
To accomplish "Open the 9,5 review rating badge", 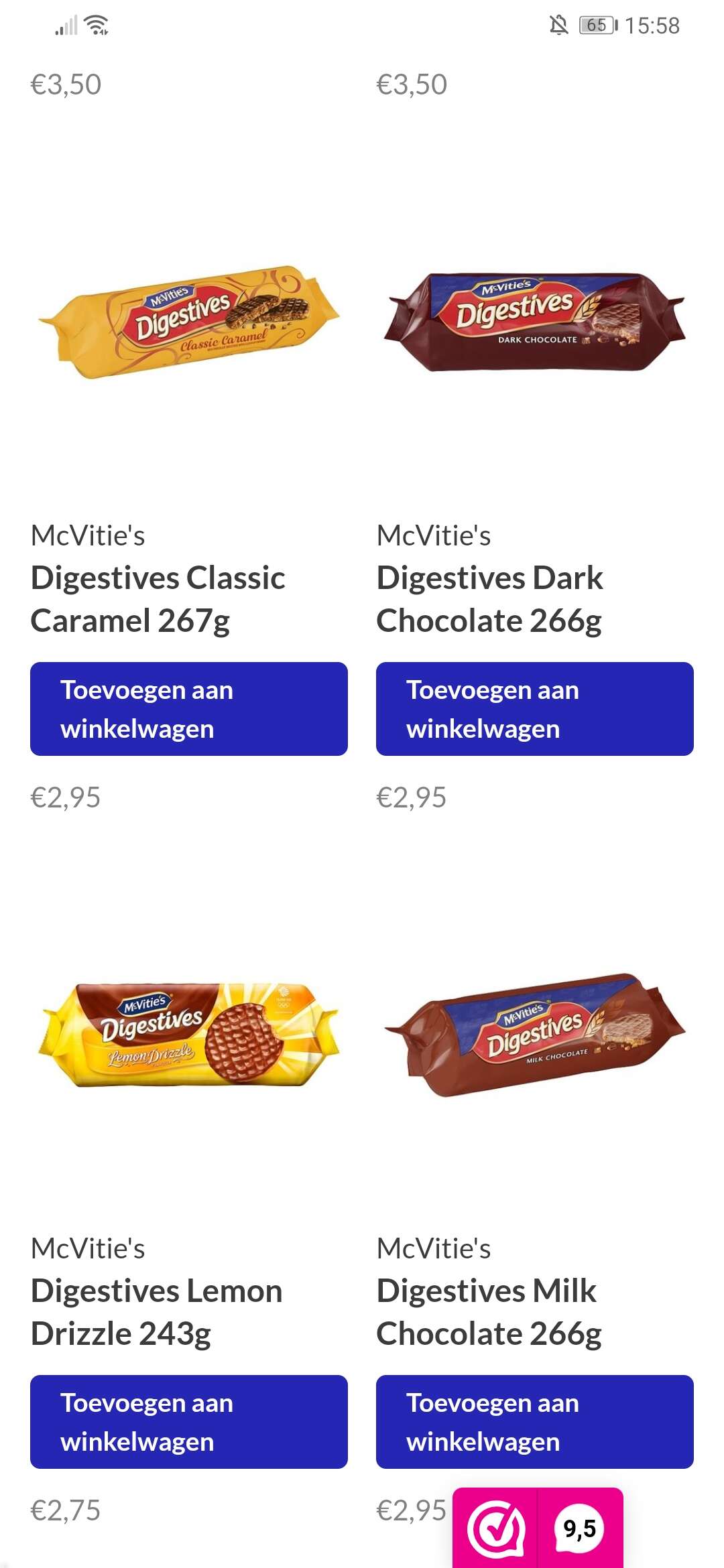I will 580,1529.
